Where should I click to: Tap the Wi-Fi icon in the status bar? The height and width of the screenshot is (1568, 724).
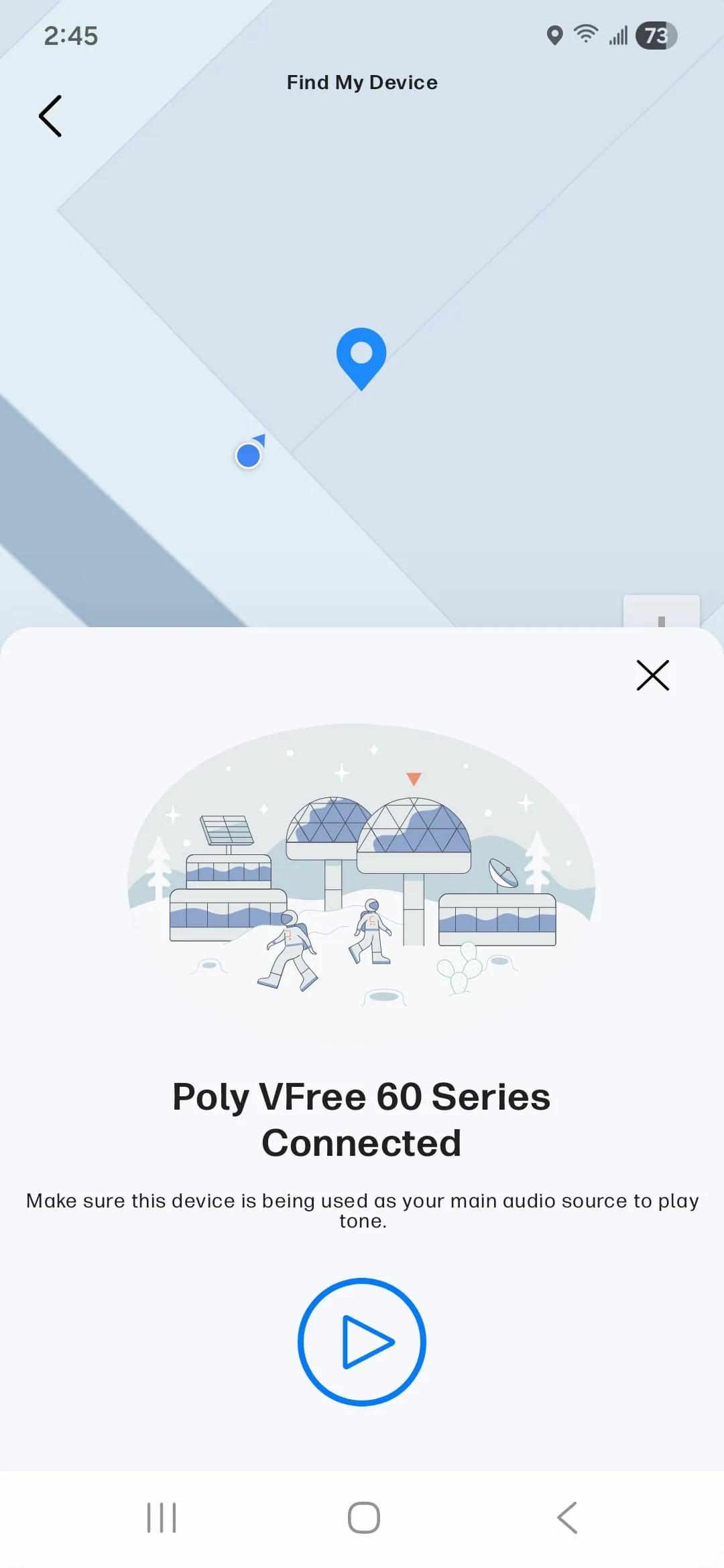585,35
